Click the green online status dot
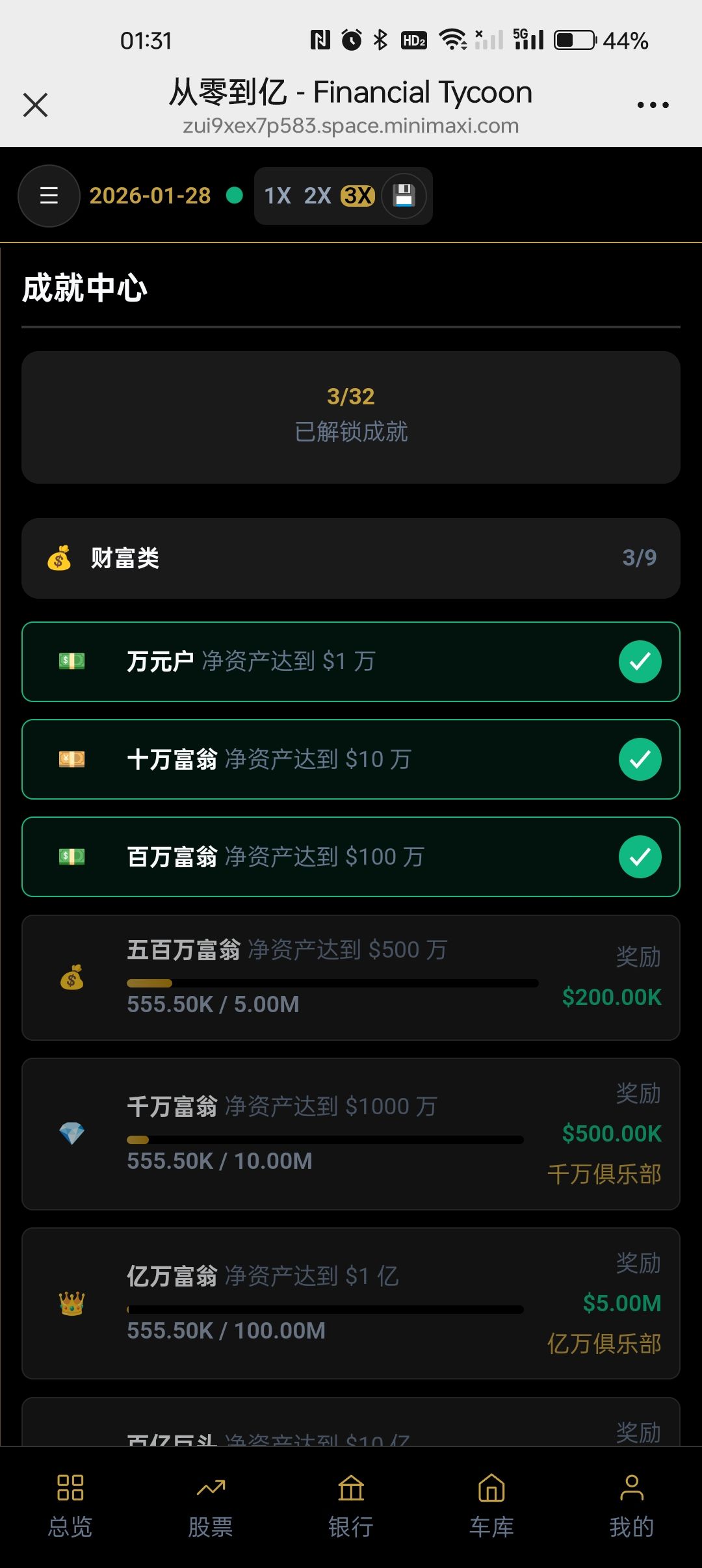Image resolution: width=702 pixels, height=1568 pixels. [235, 194]
